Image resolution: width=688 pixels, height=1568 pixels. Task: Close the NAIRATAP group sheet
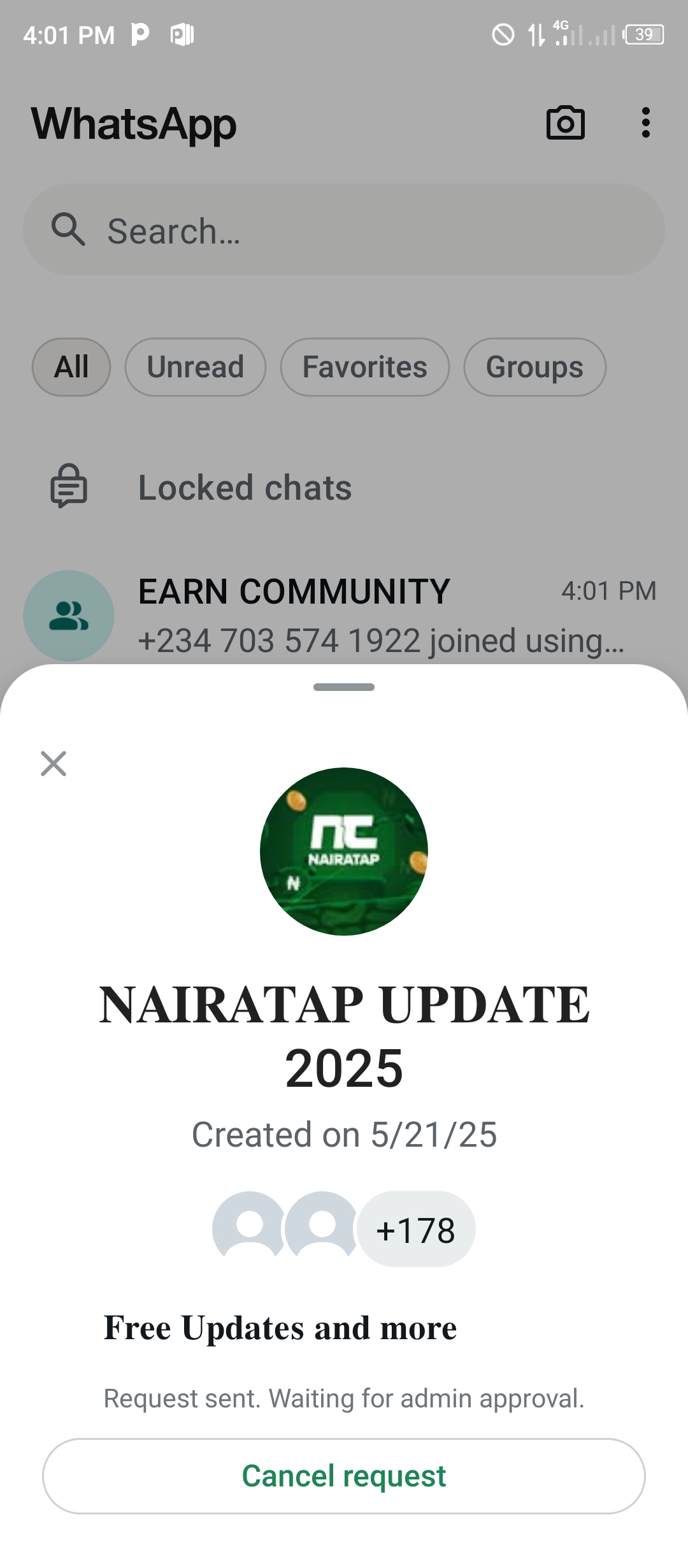tap(54, 763)
